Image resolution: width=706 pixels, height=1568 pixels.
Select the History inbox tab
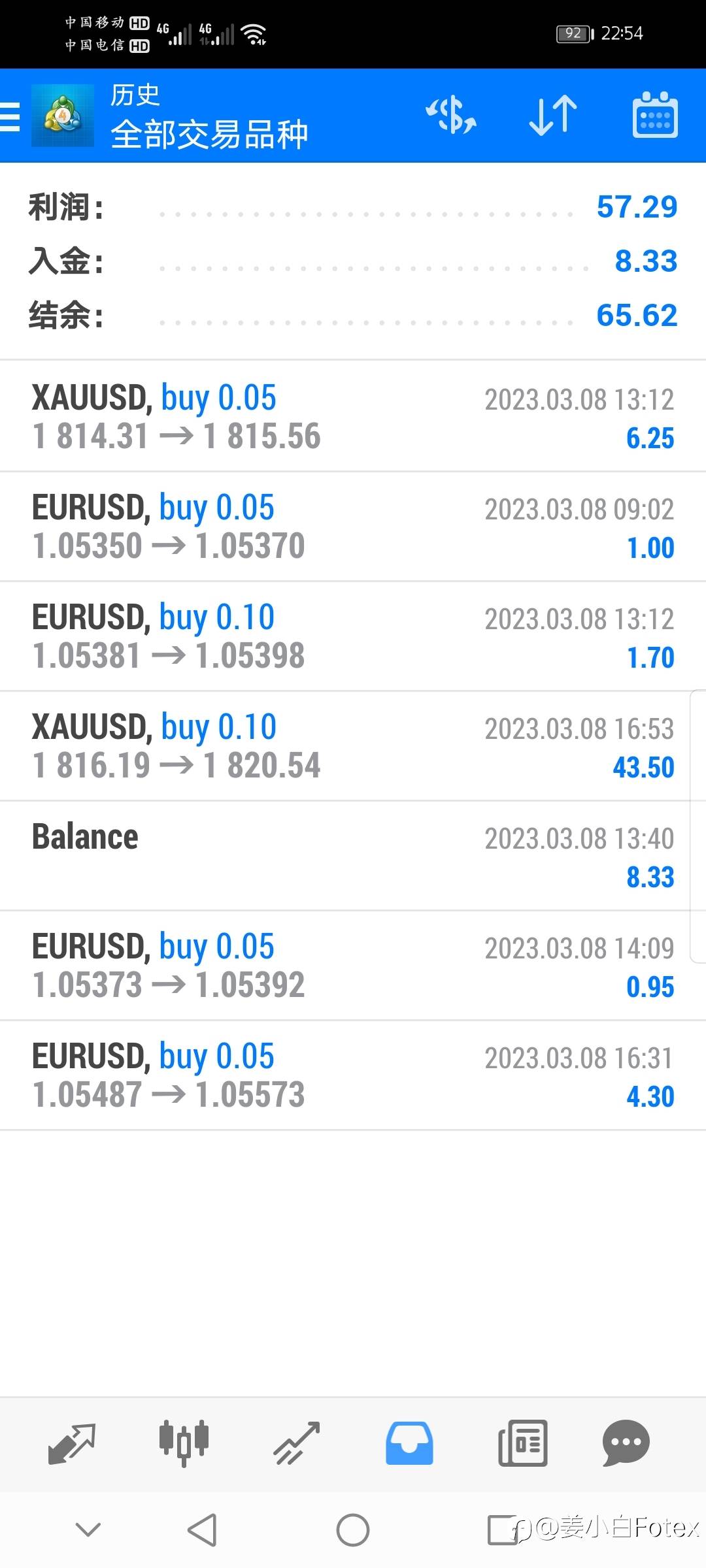409,1443
